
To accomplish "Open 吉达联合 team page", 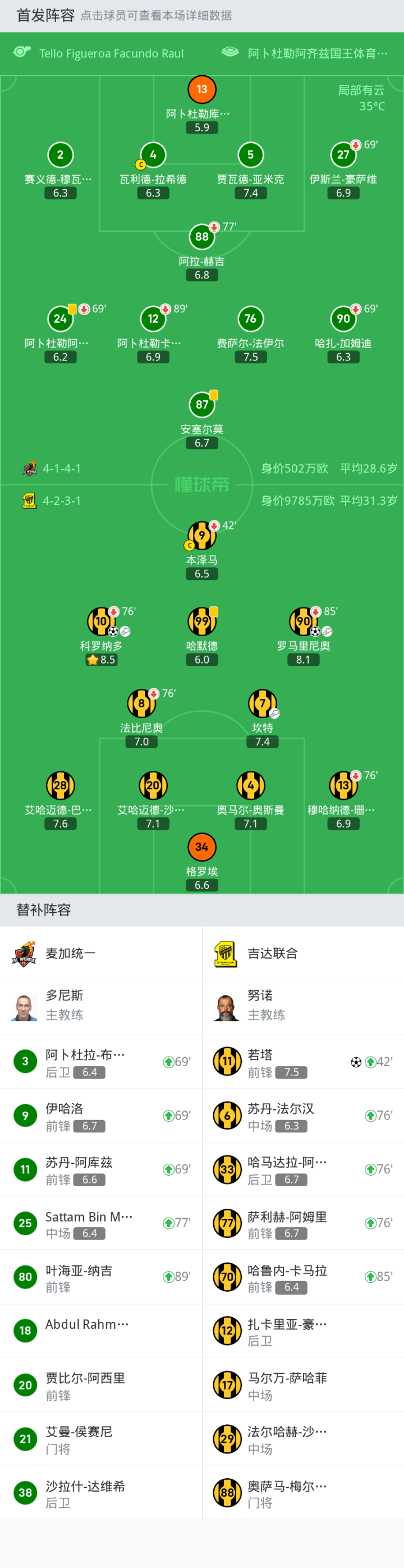I will click(303, 953).
